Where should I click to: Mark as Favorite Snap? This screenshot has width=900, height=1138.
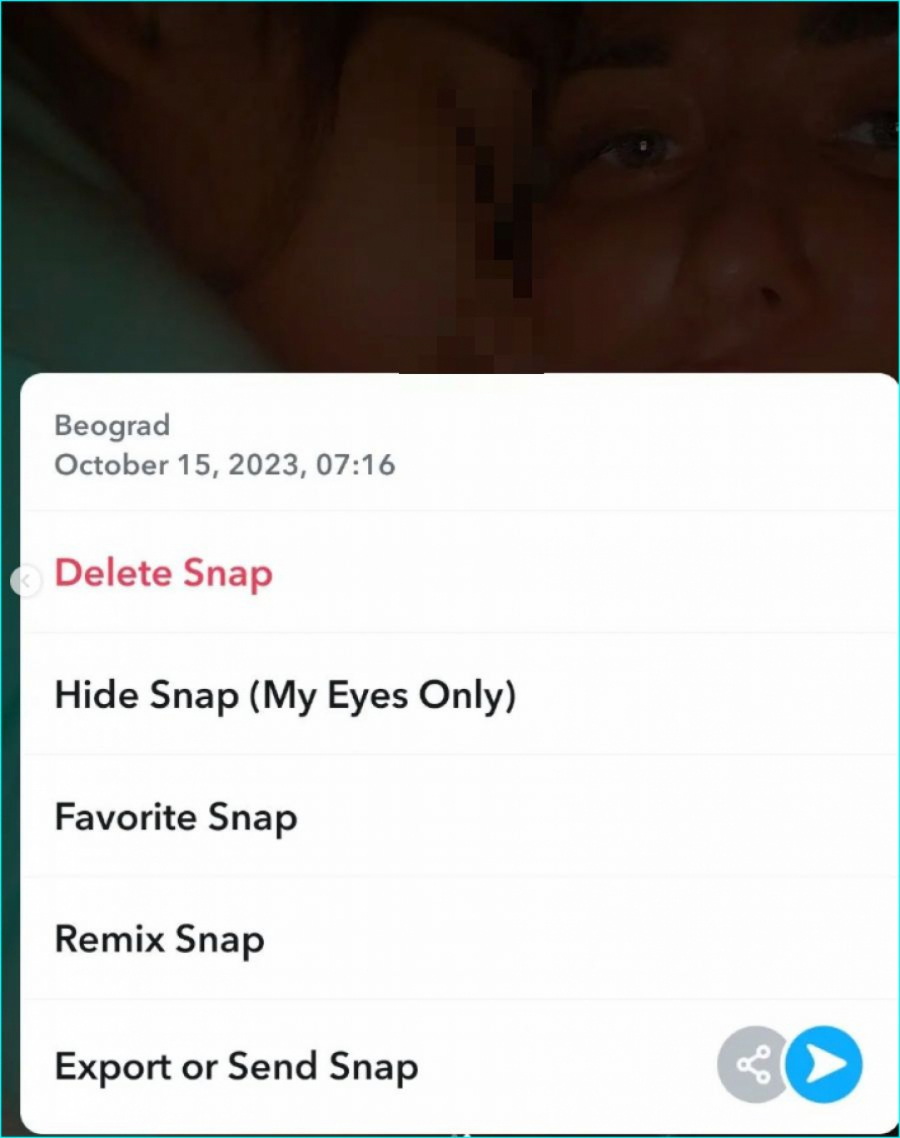[176, 817]
